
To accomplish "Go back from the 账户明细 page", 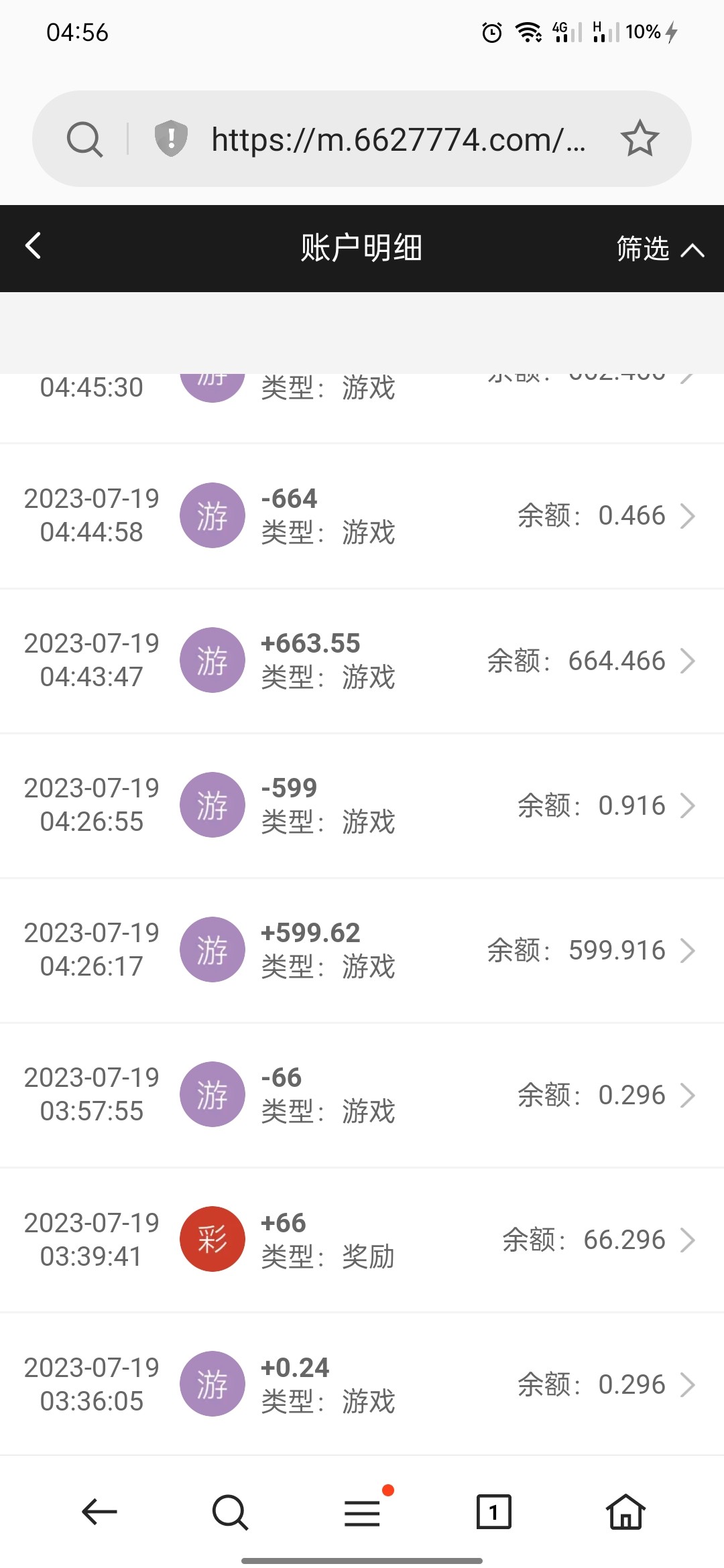I will (x=34, y=246).
